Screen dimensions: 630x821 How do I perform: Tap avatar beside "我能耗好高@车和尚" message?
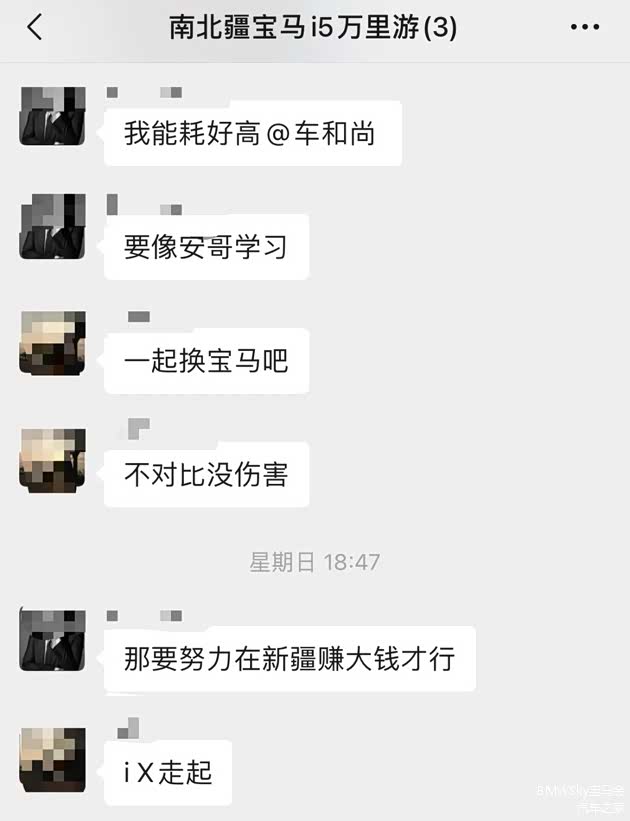pos(52,116)
